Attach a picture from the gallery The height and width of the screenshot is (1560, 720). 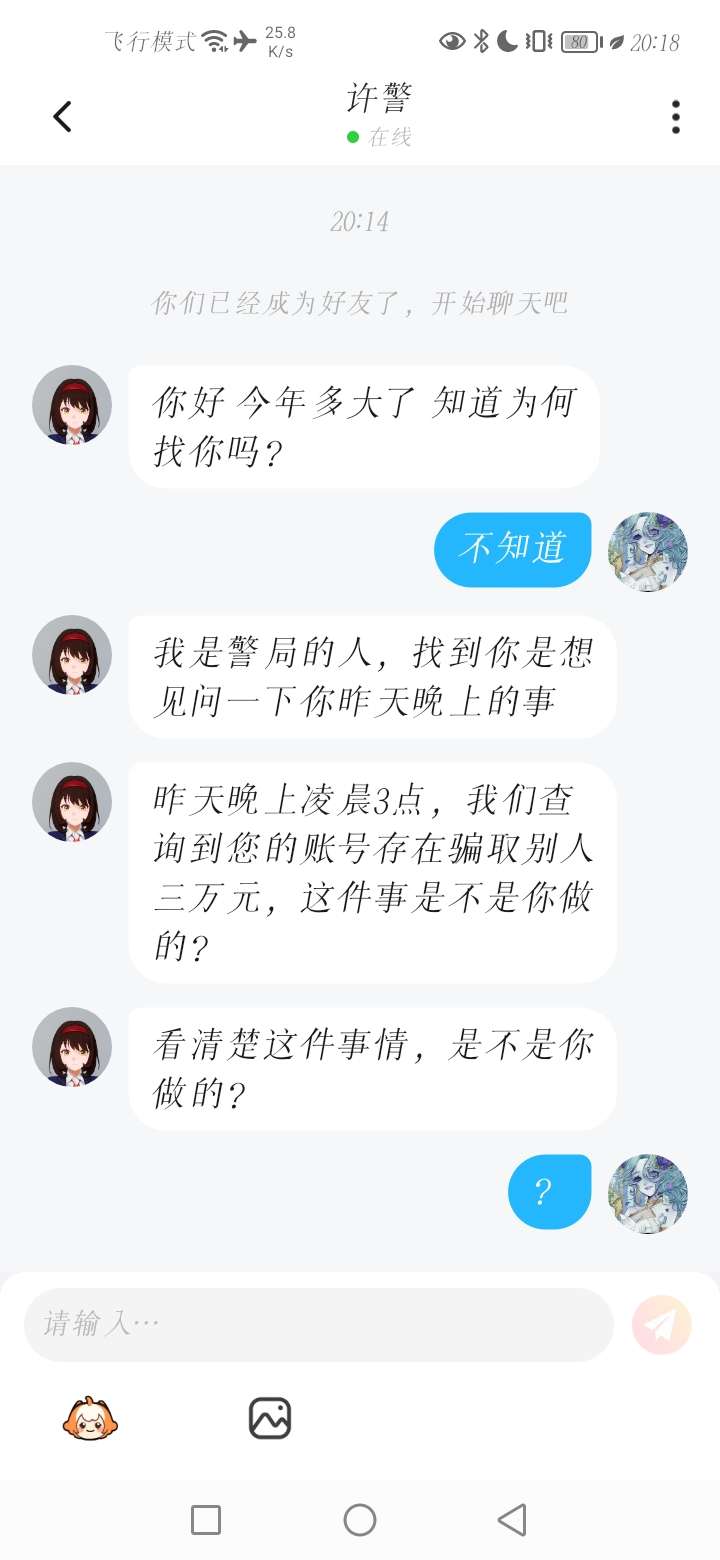pyautogui.click(x=269, y=1418)
